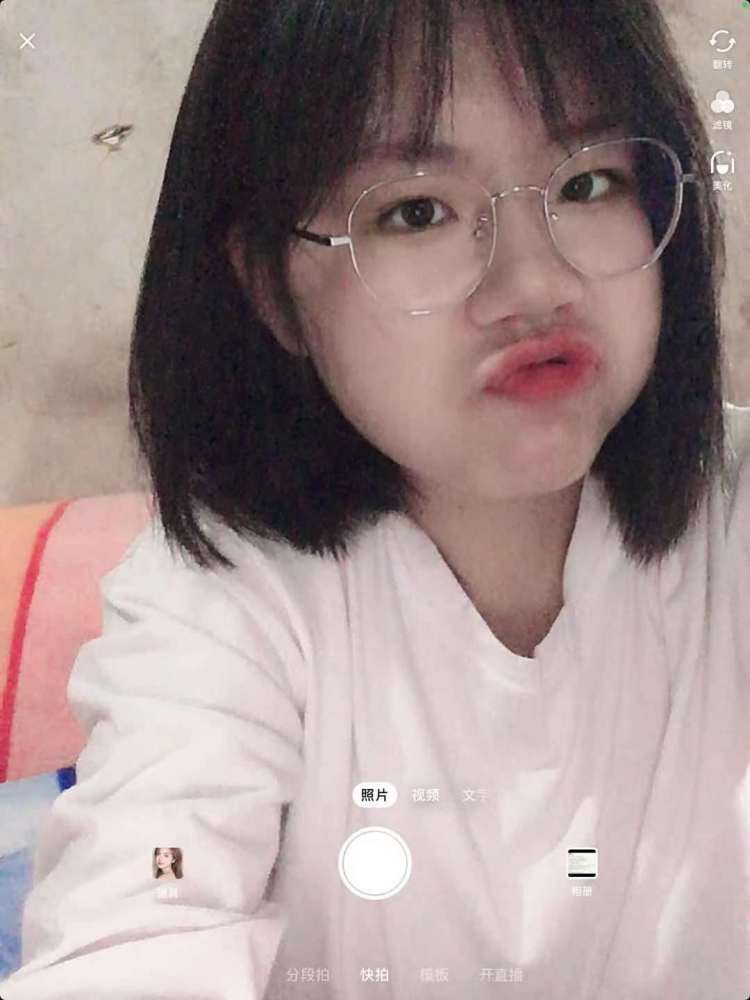Tap the shutter button to take photo
This screenshot has width=750, height=1000.
coord(375,863)
